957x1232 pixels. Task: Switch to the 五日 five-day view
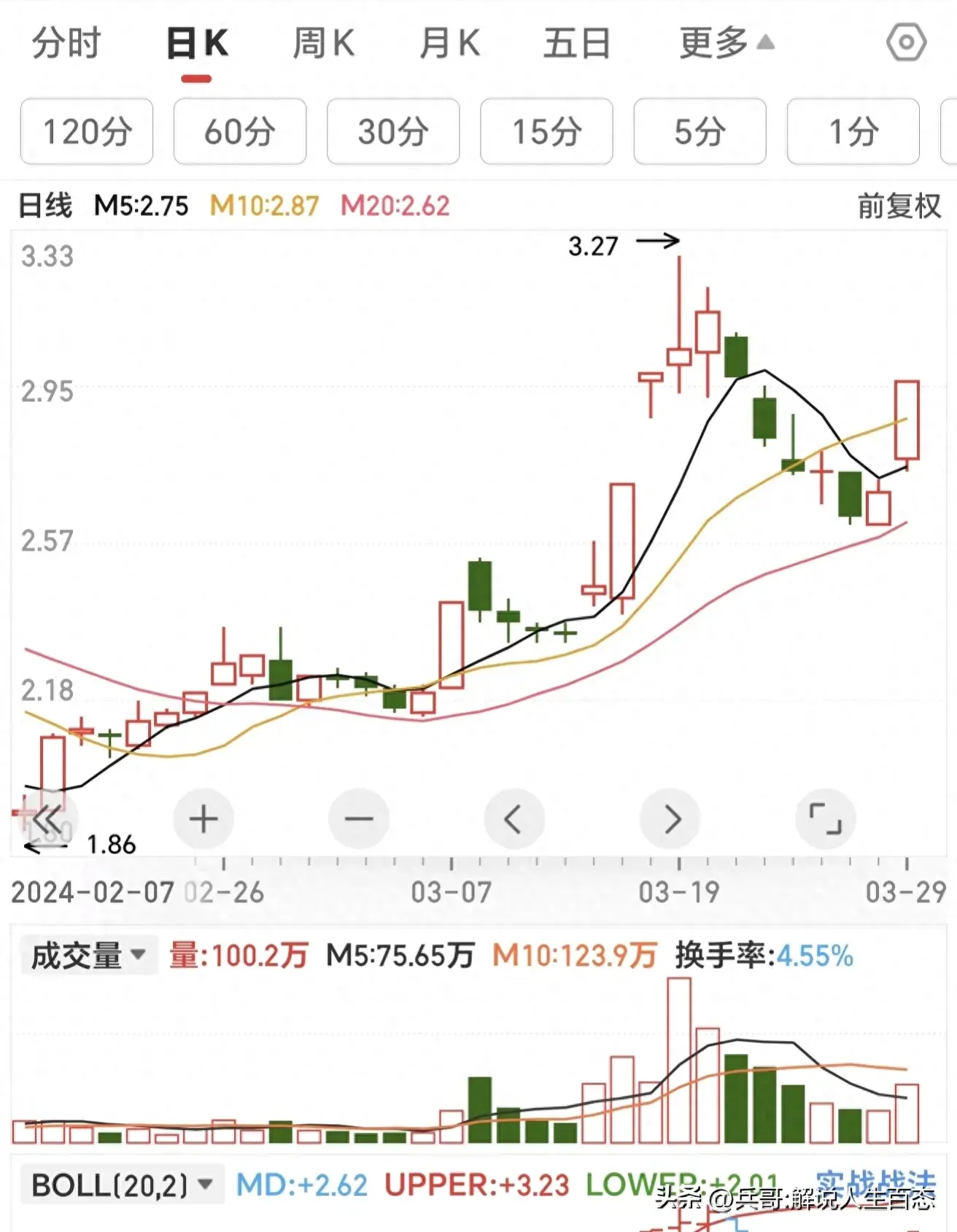(x=576, y=43)
